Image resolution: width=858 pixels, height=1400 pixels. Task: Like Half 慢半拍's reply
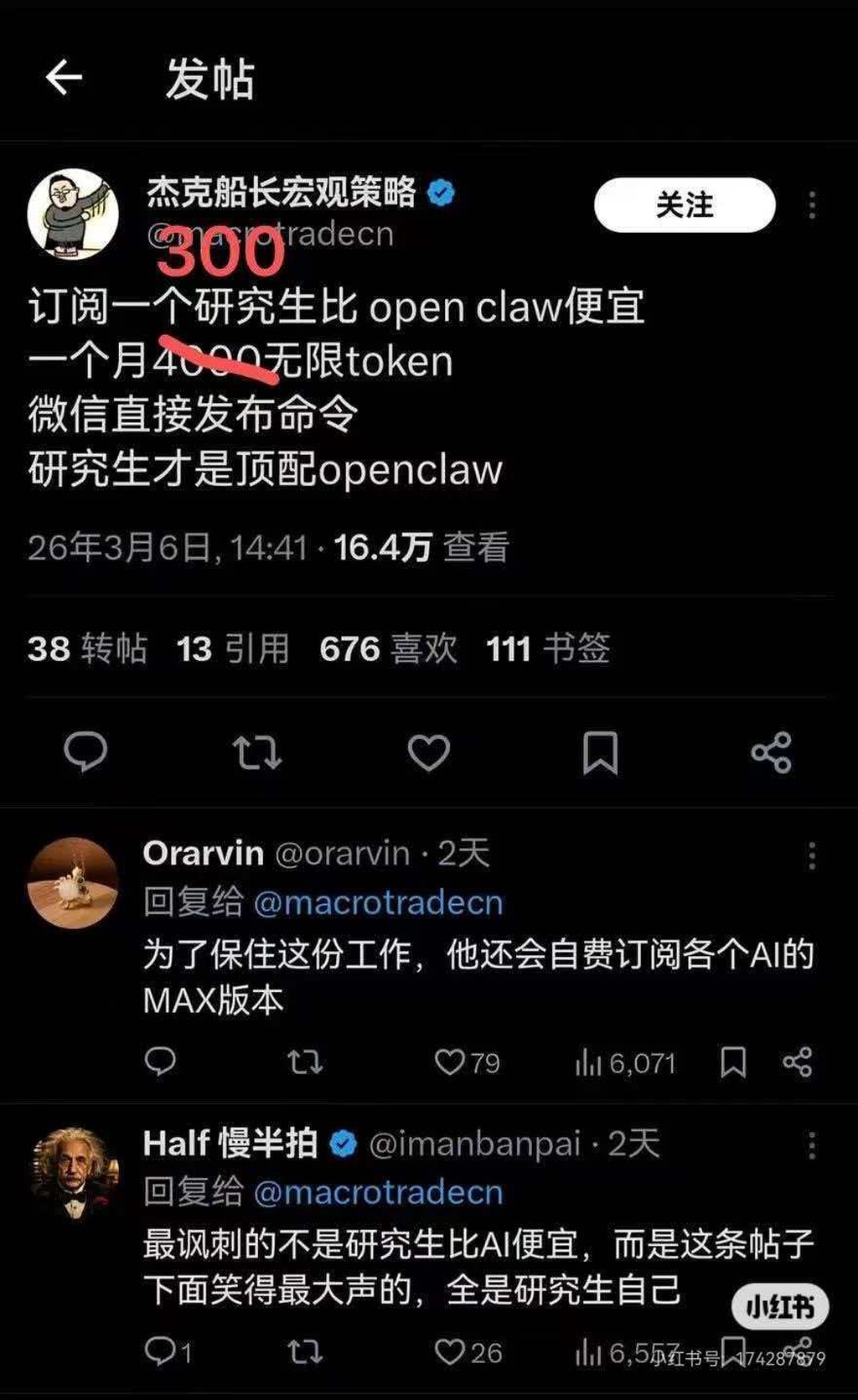450,1351
